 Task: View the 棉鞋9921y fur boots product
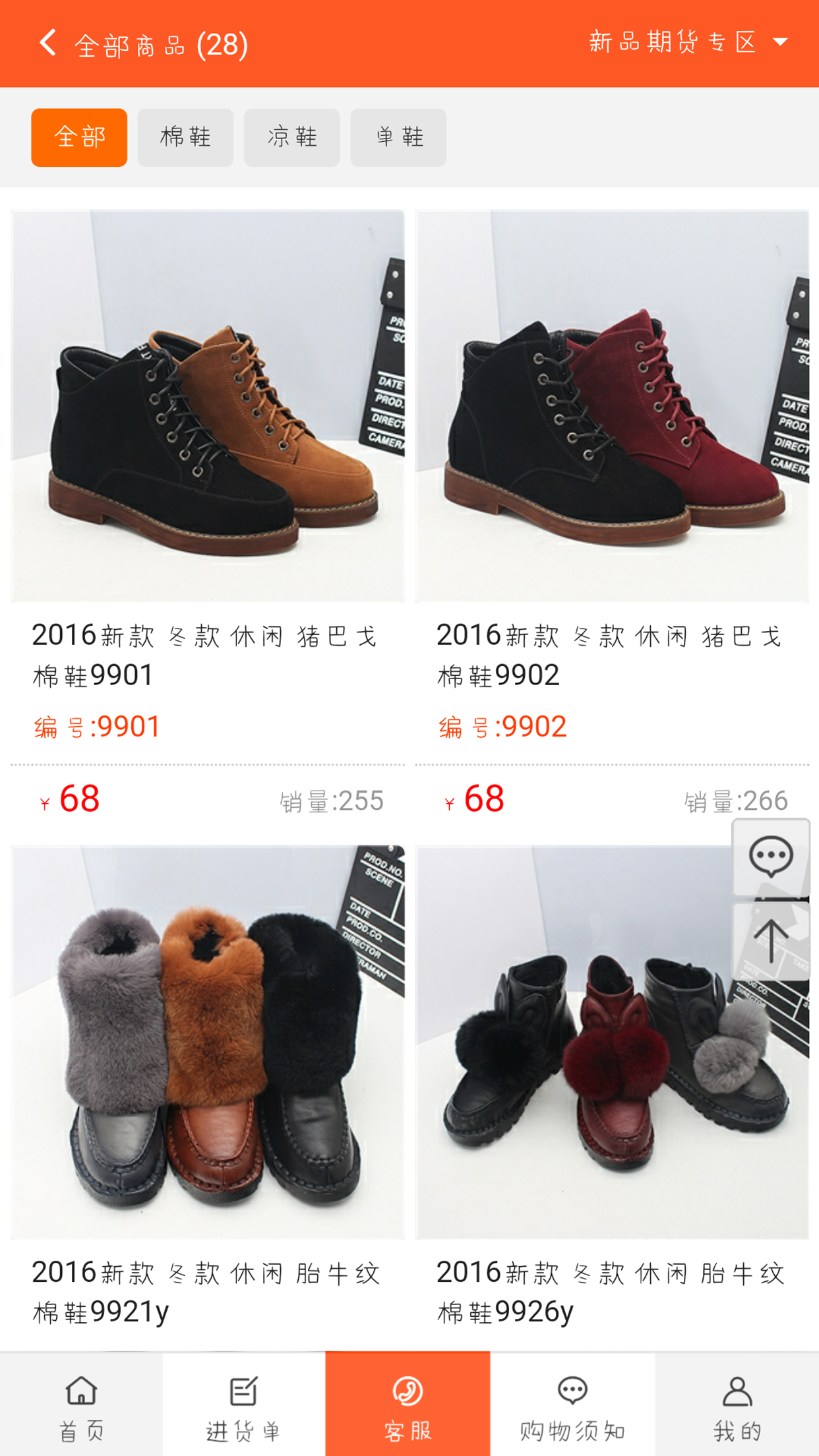207,1042
